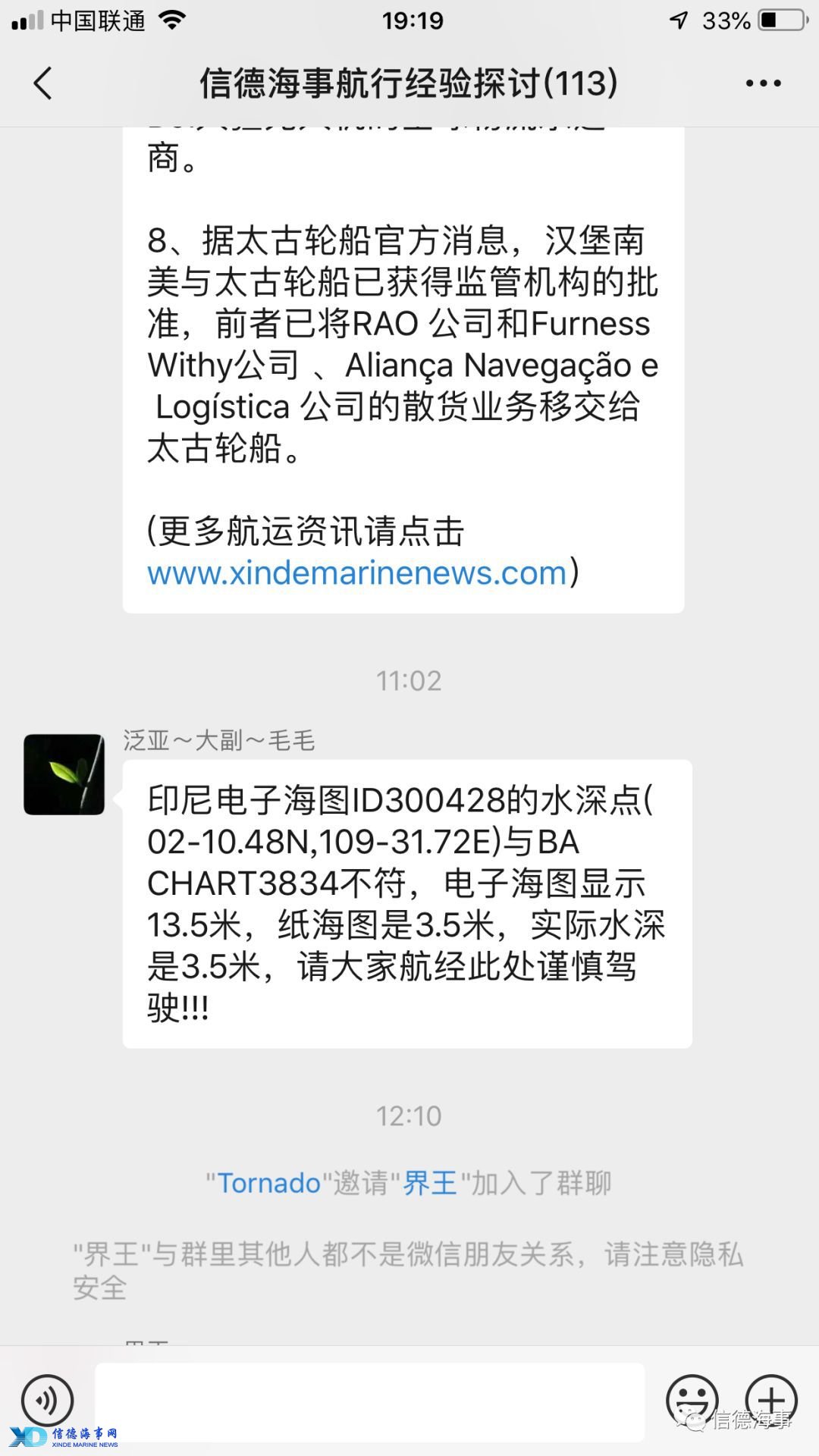
Task: Open the www.xindemarinenews.com link
Action: click(357, 573)
